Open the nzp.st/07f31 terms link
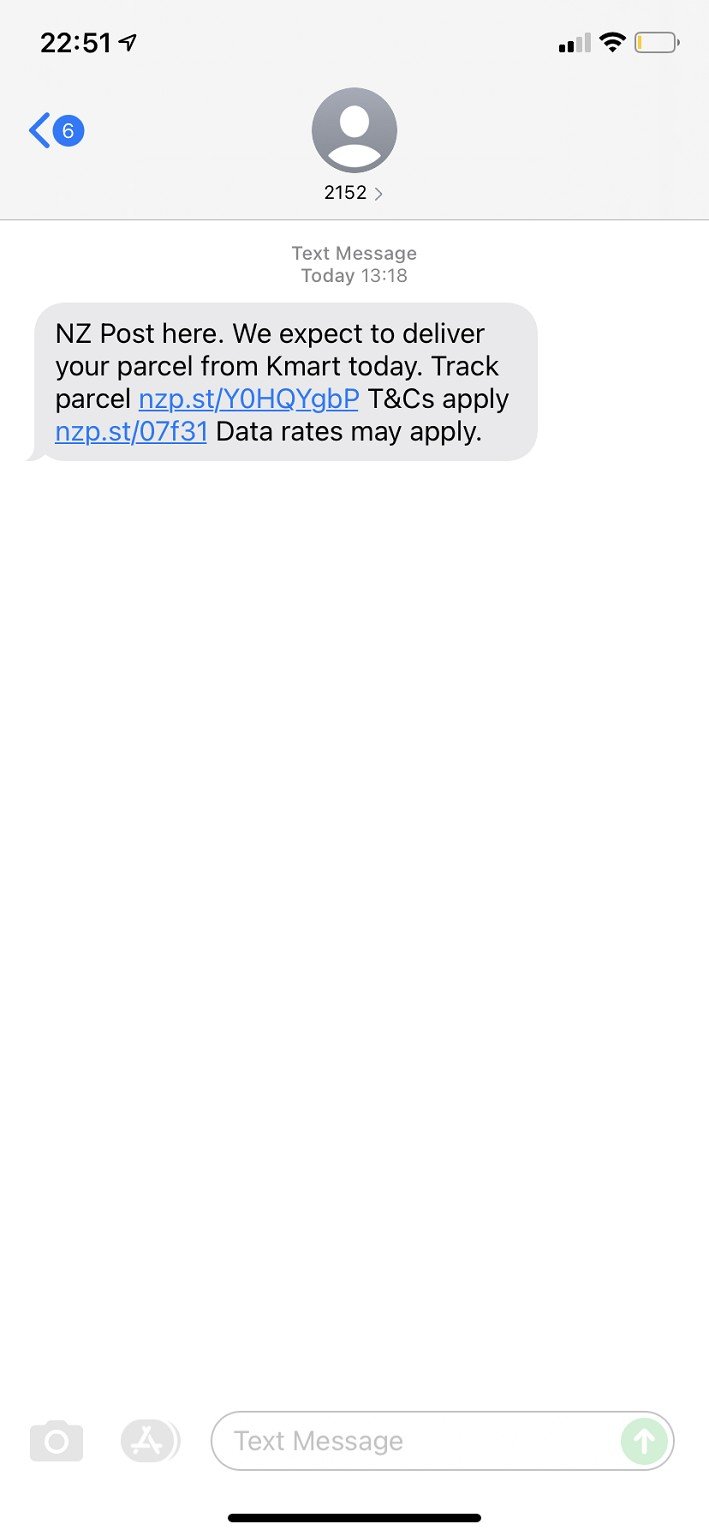709x1536 pixels. point(131,432)
